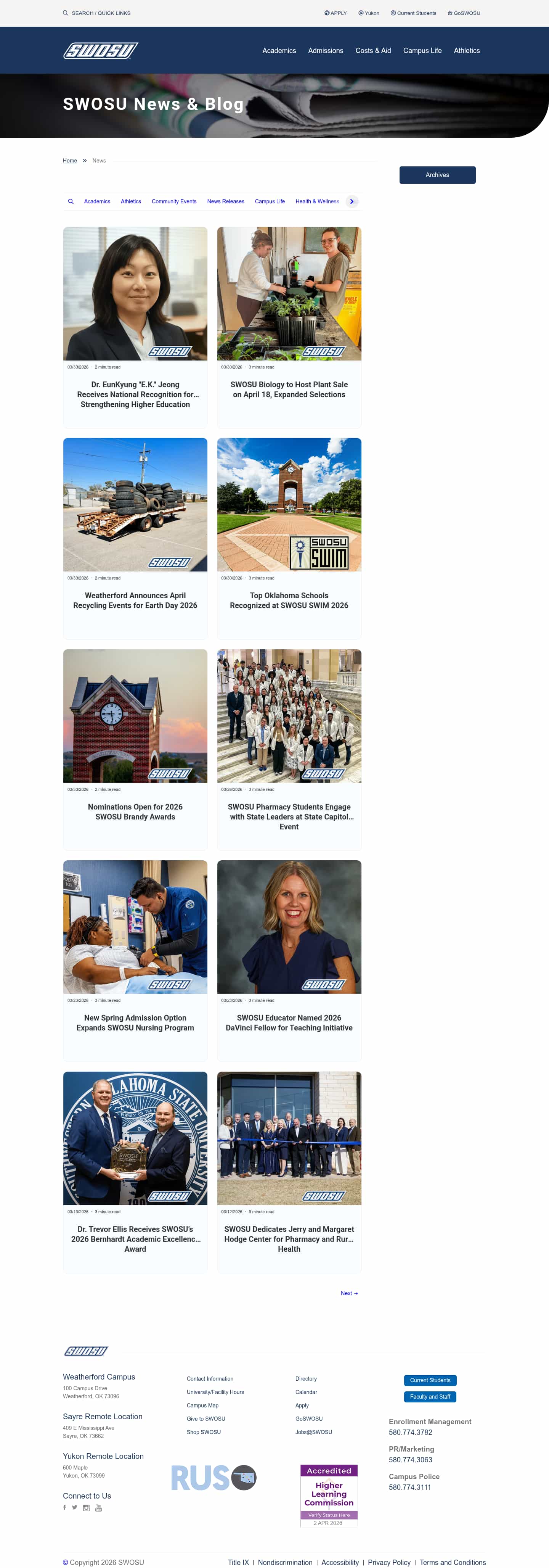Go to the next news page
Image resolution: width=549 pixels, height=1568 pixels.
350,1293
